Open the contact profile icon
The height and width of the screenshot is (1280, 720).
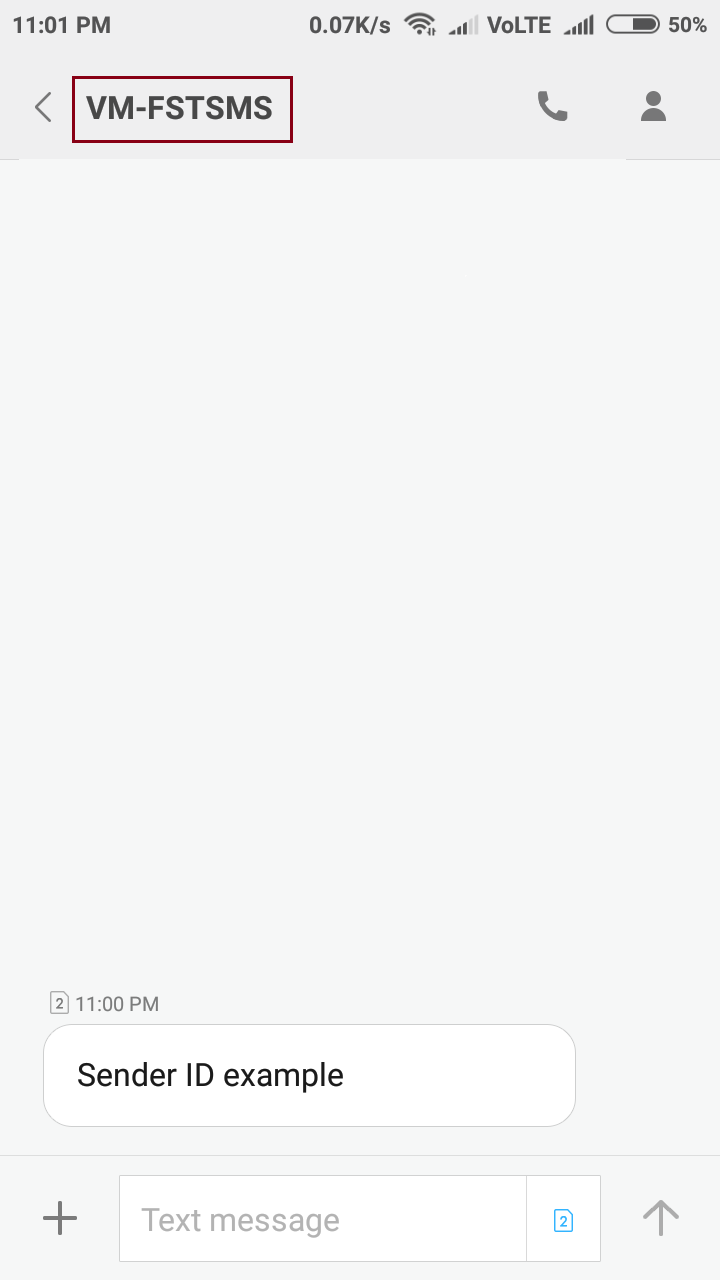click(653, 106)
